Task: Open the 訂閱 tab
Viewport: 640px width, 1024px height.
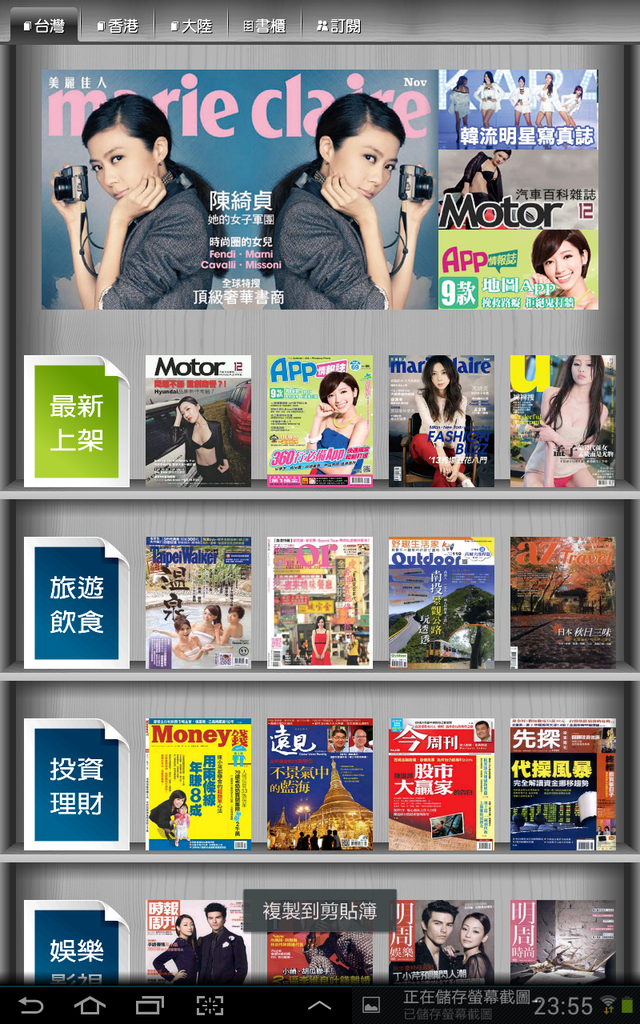Action: [x=338, y=25]
